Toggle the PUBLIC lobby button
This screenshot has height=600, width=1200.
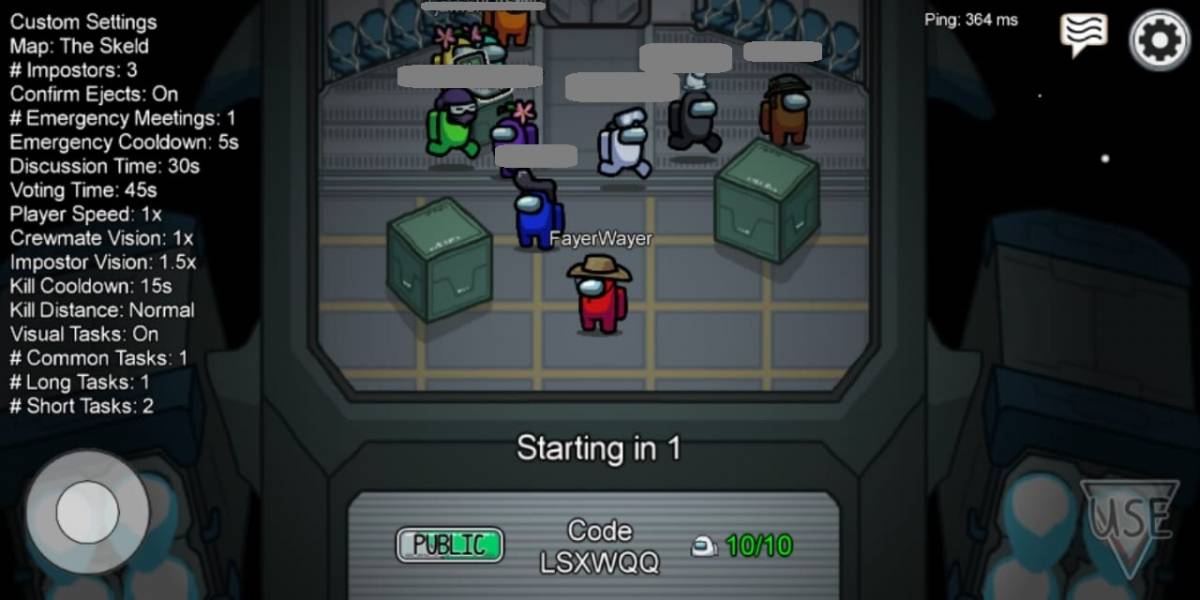click(450, 545)
